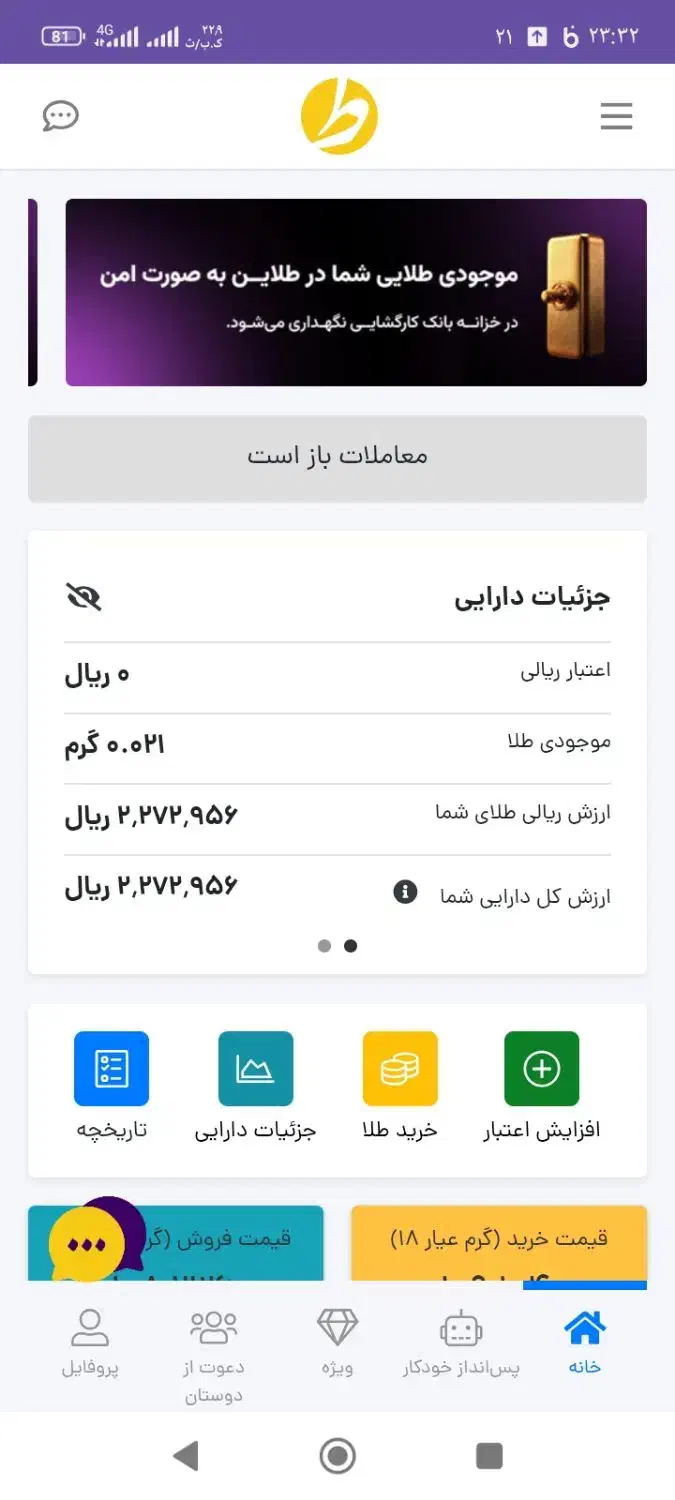Open the hamburger menu

[616, 117]
